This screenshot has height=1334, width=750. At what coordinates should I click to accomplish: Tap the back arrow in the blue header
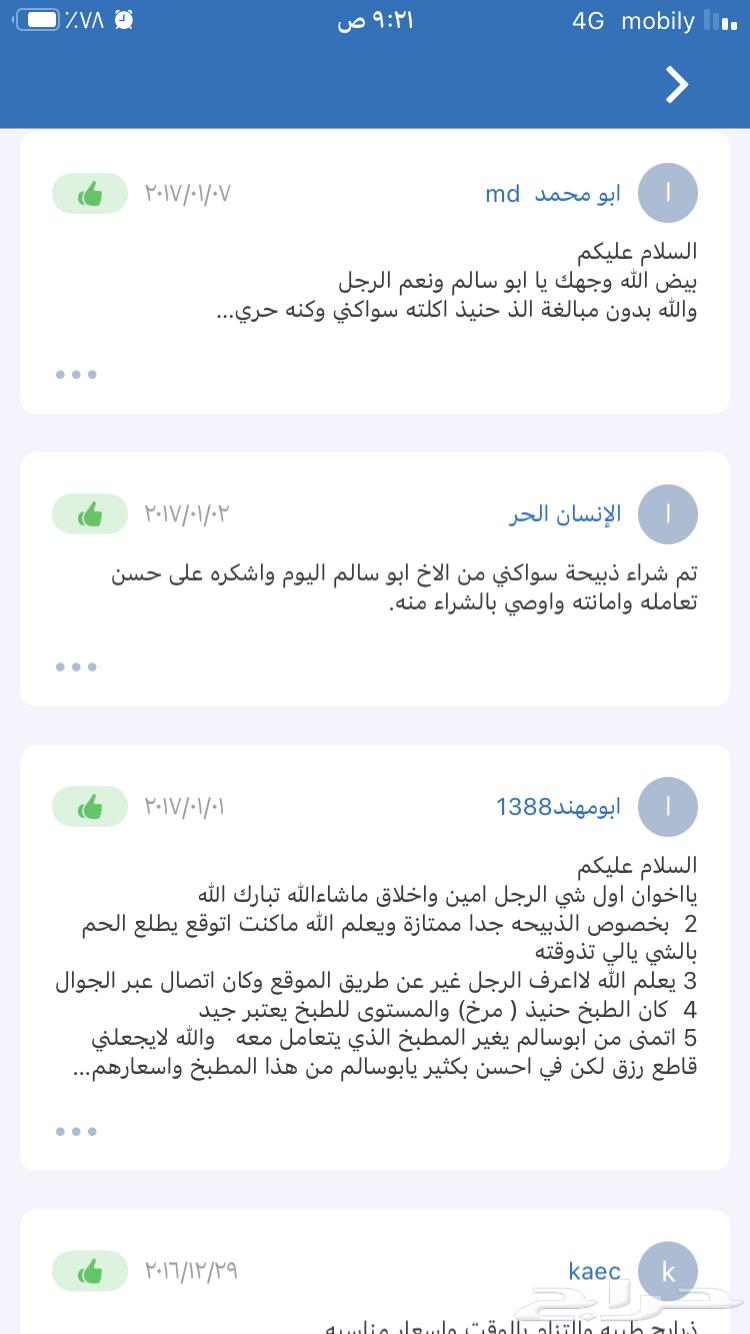676,85
